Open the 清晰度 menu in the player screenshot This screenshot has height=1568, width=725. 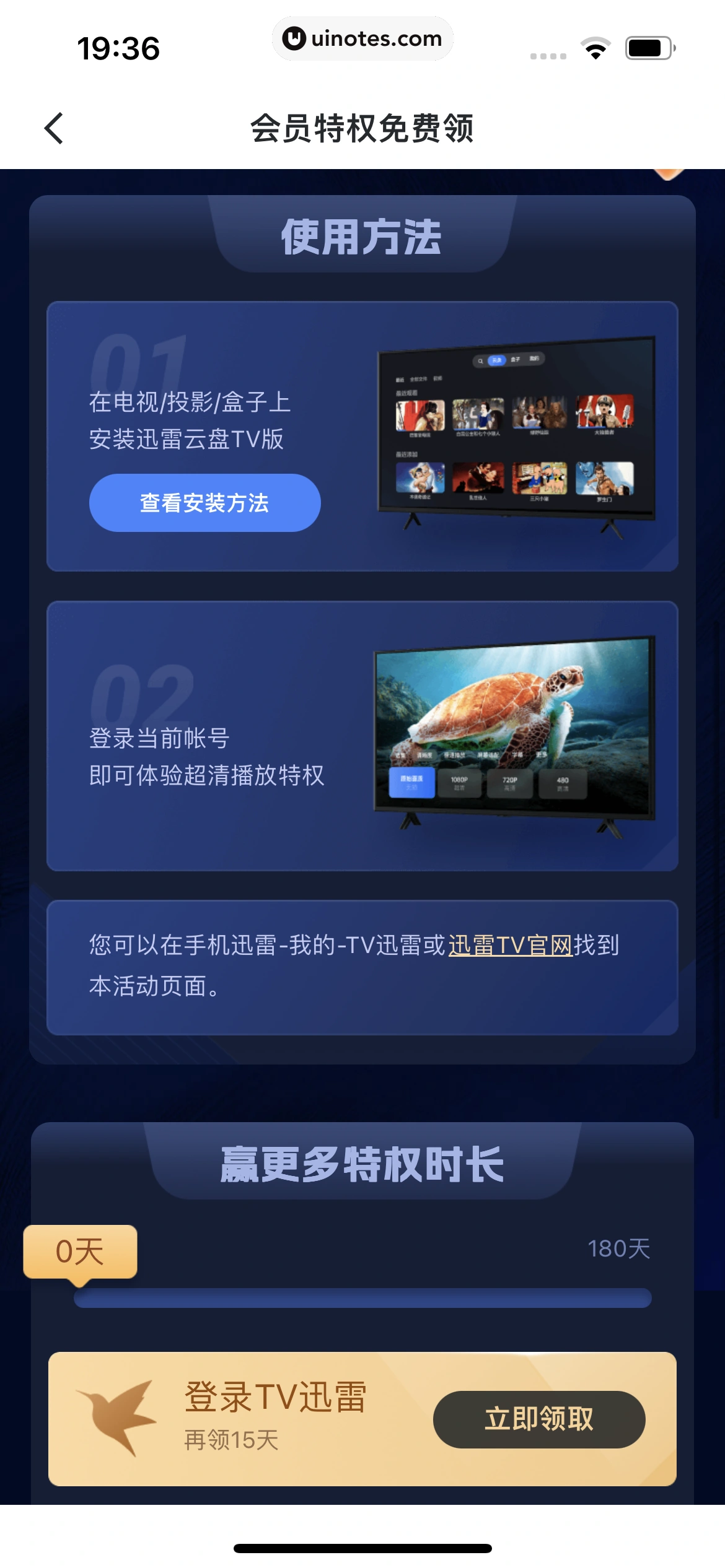tap(426, 756)
